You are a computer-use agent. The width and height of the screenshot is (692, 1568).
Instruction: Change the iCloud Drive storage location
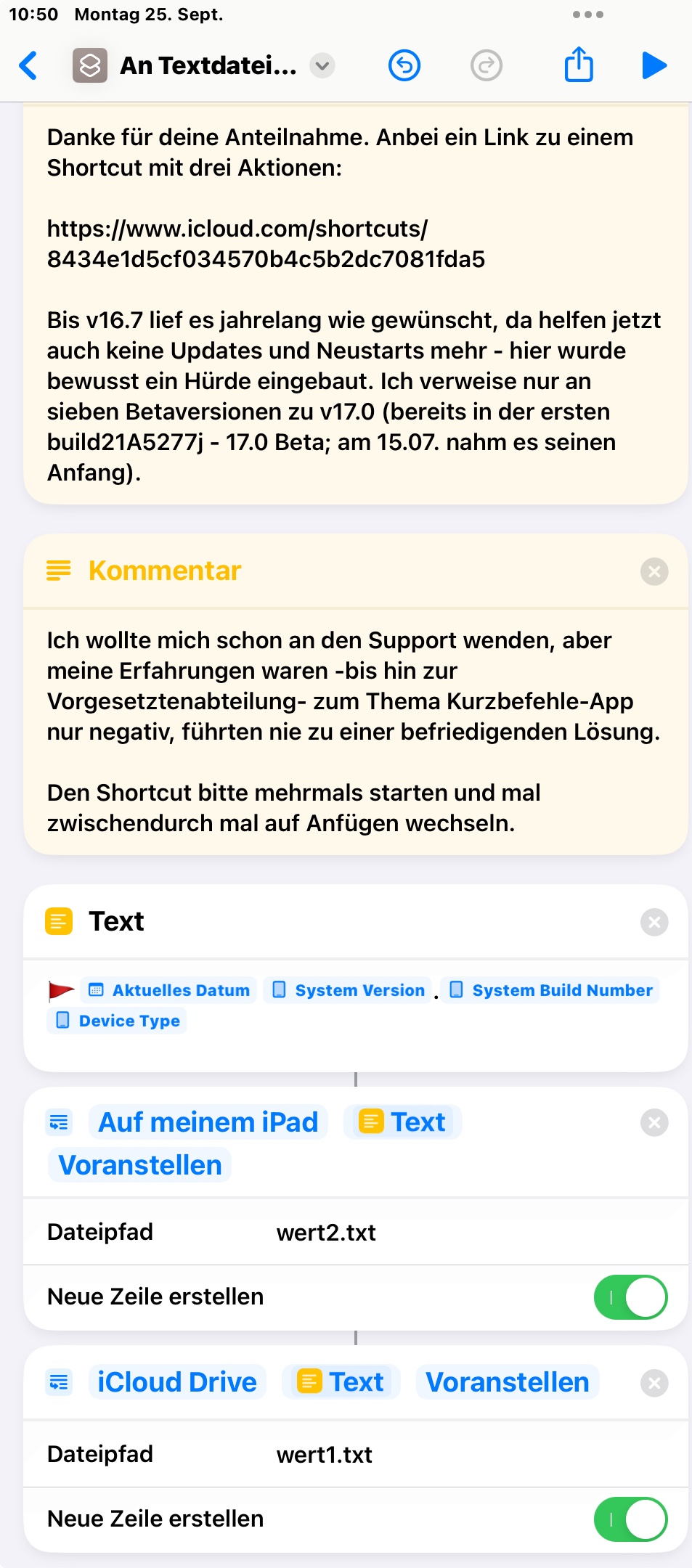(x=176, y=1382)
